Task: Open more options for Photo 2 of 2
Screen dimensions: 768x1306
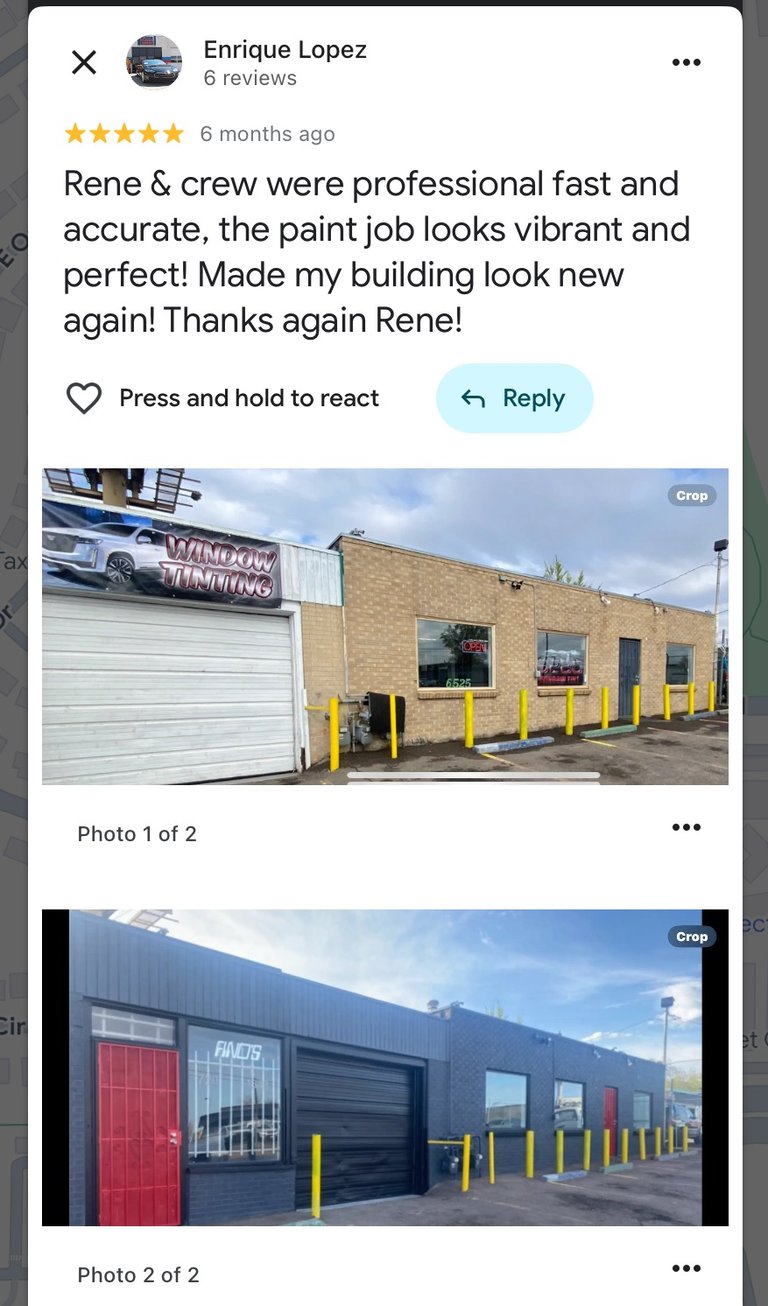Action: tap(686, 1269)
